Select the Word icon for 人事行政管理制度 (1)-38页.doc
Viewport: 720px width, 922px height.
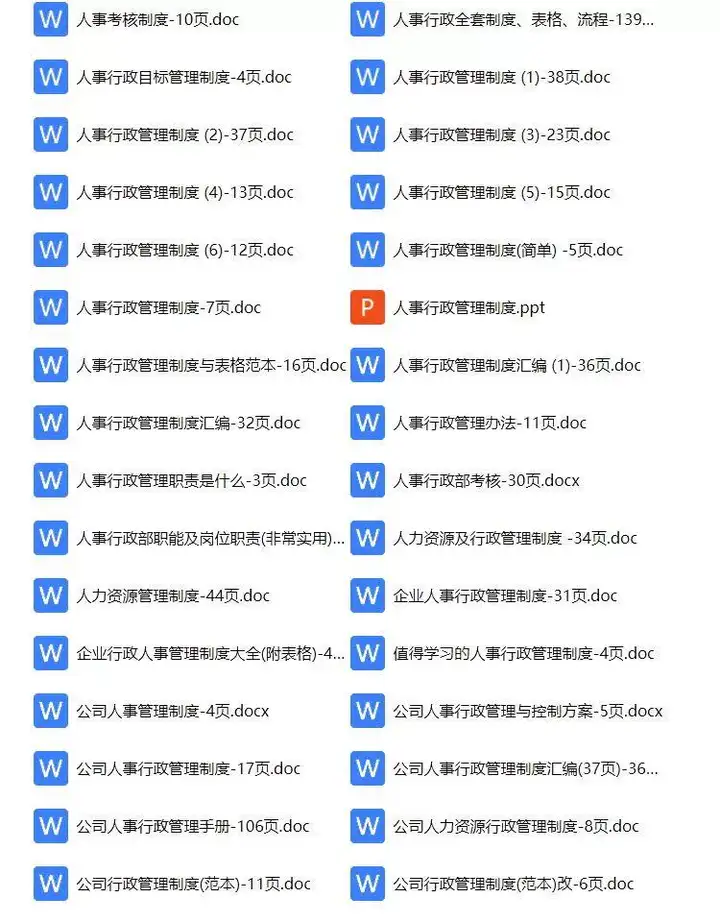click(367, 76)
